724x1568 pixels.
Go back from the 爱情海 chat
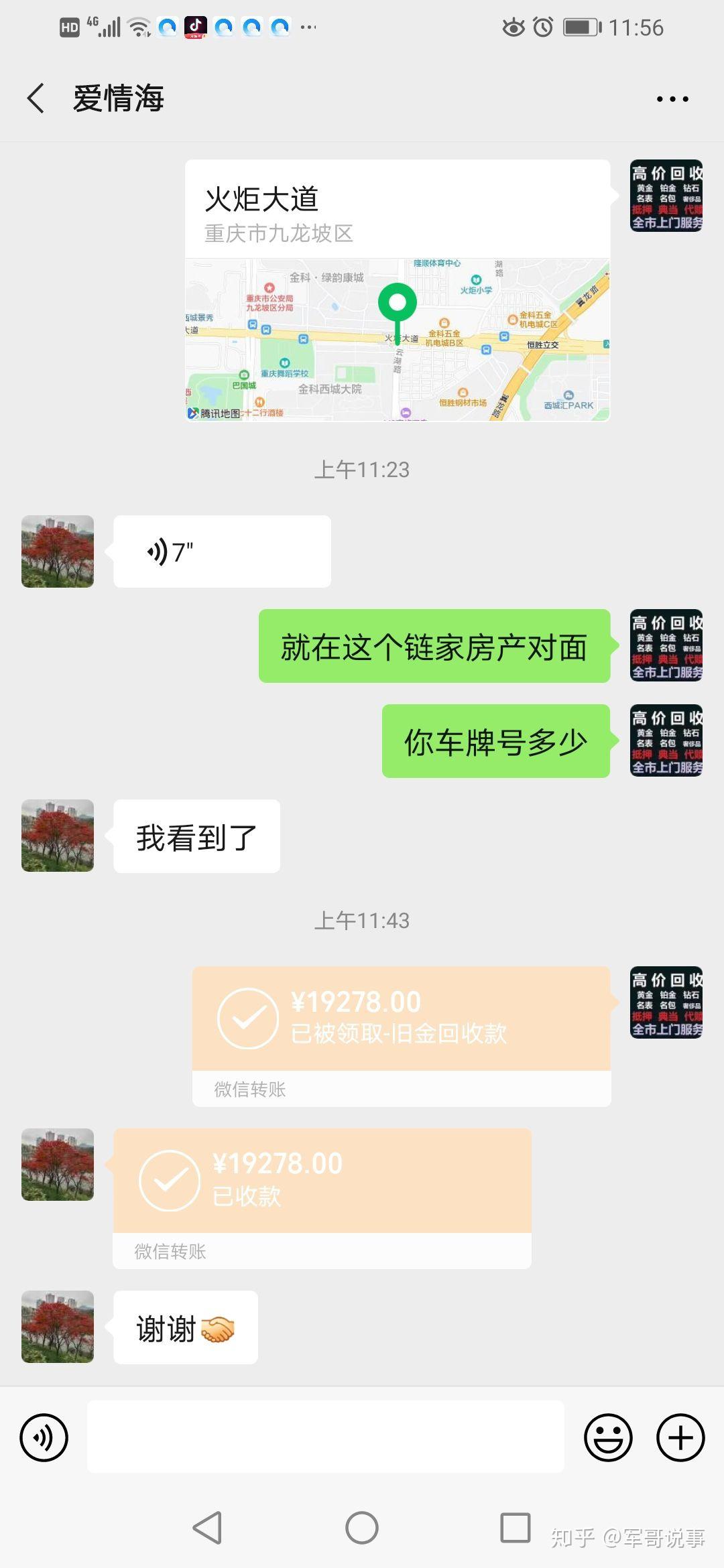click(36, 99)
